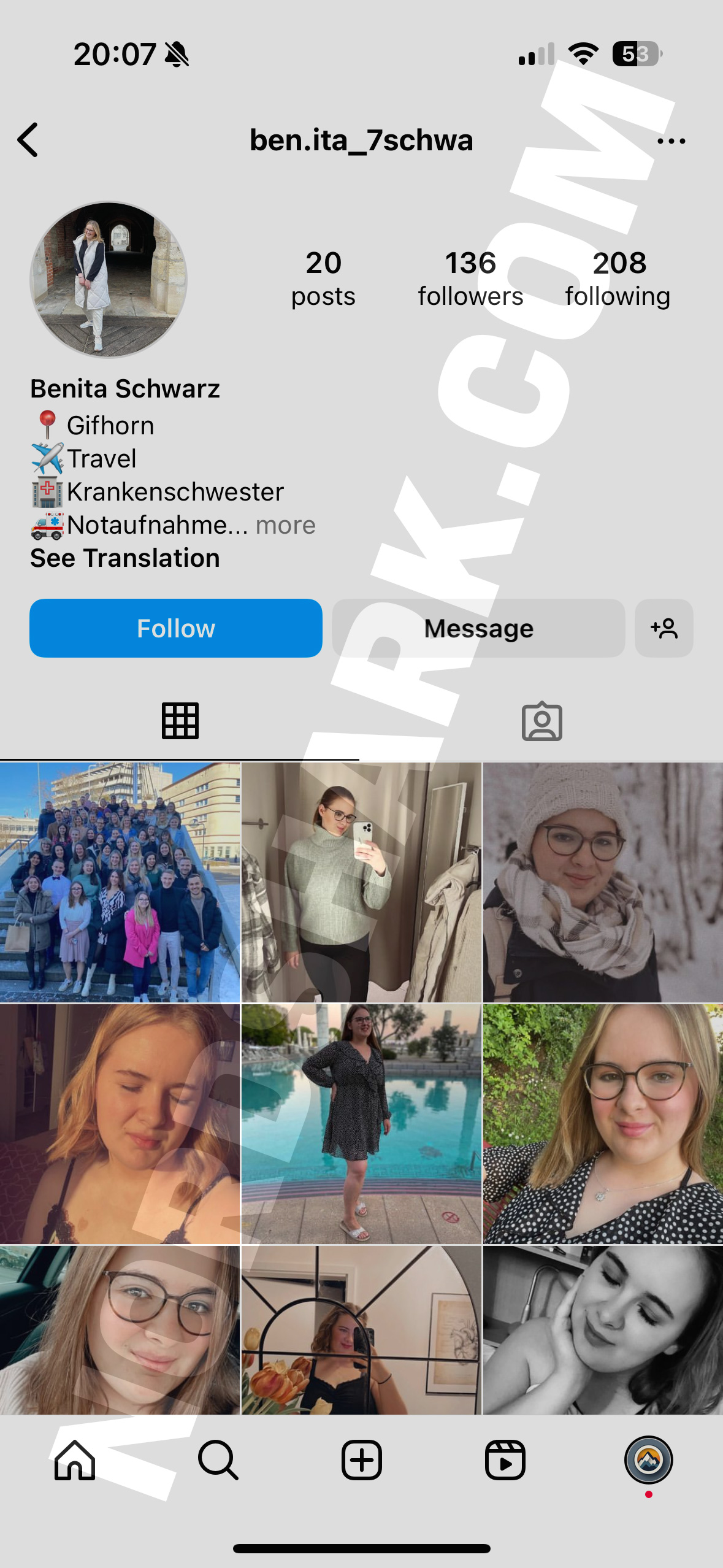Open the profile picture
Image resolution: width=723 pixels, height=1568 pixels.
[109, 280]
